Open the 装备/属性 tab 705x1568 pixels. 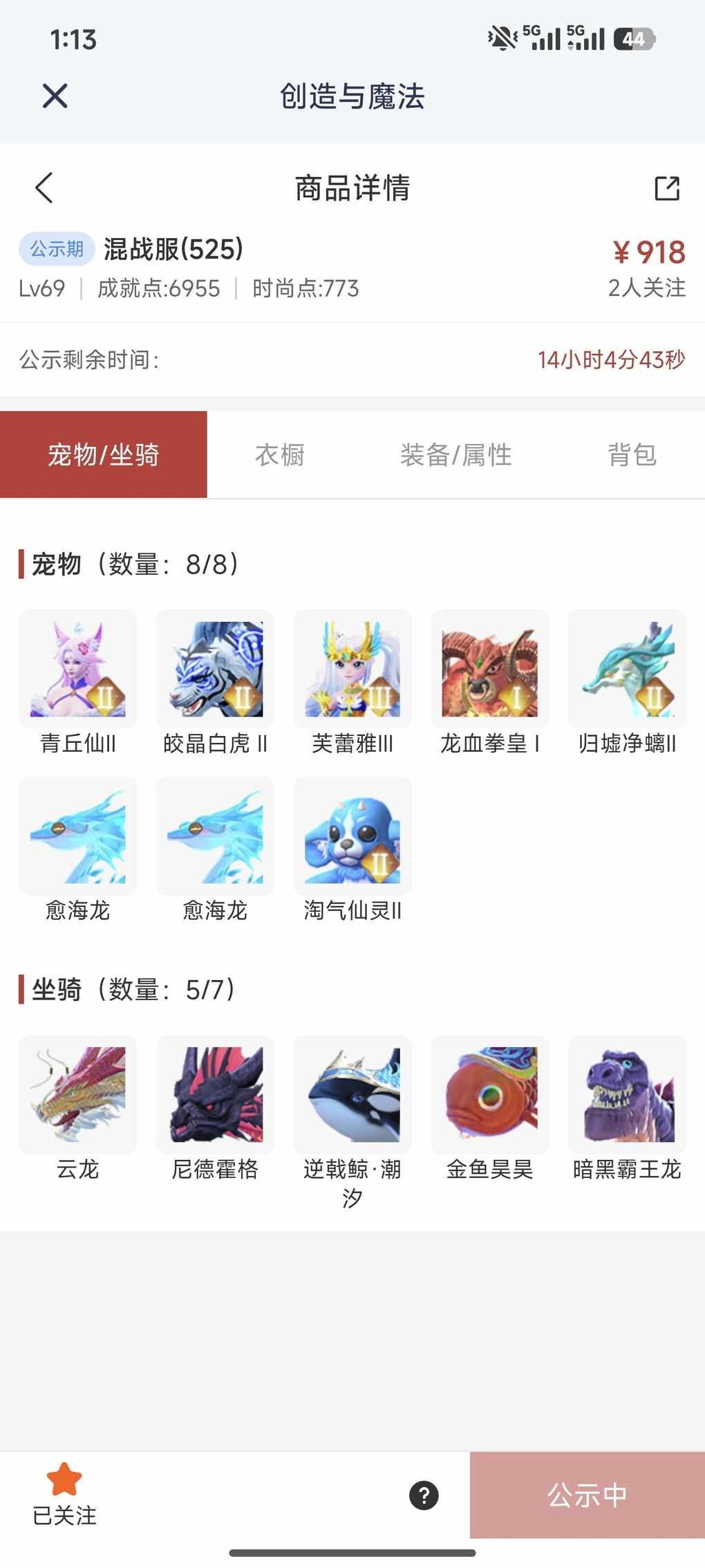click(x=455, y=455)
